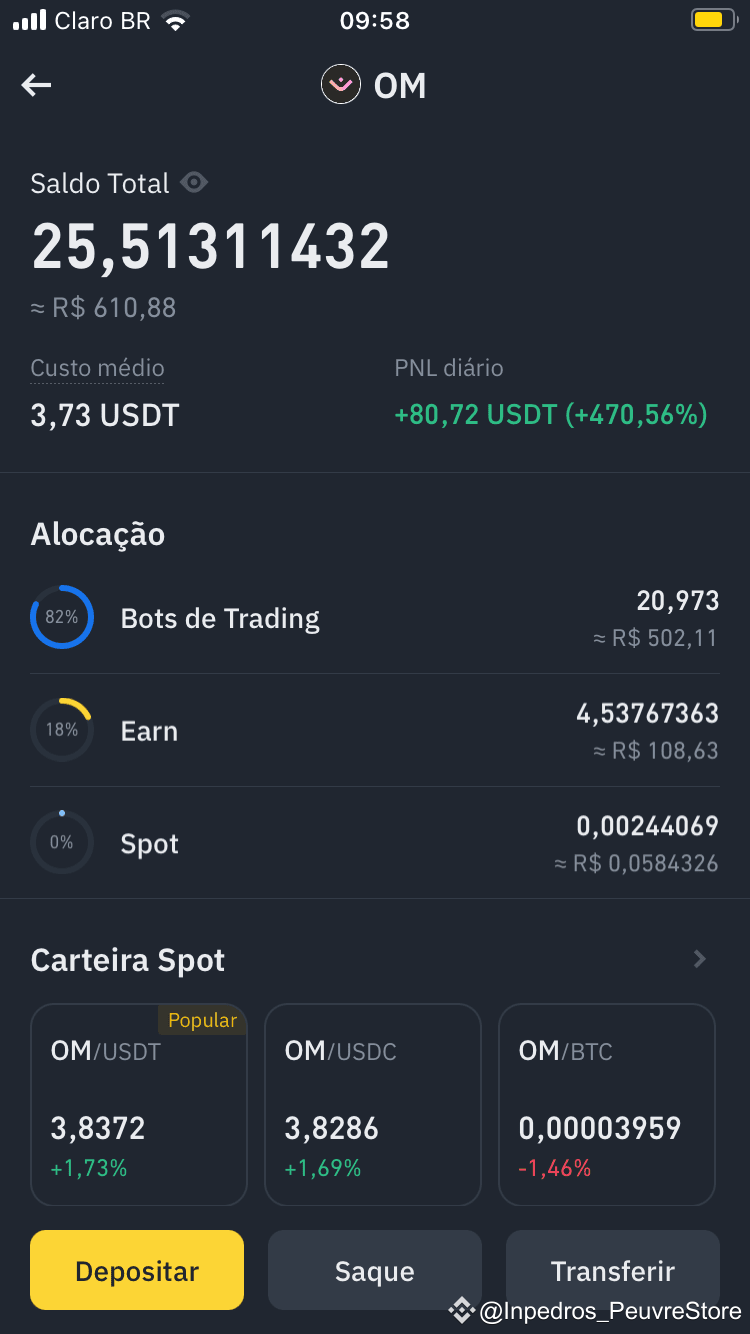Click the Earn allocation ring icon
The height and width of the screenshot is (1334, 750).
[62, 730]
